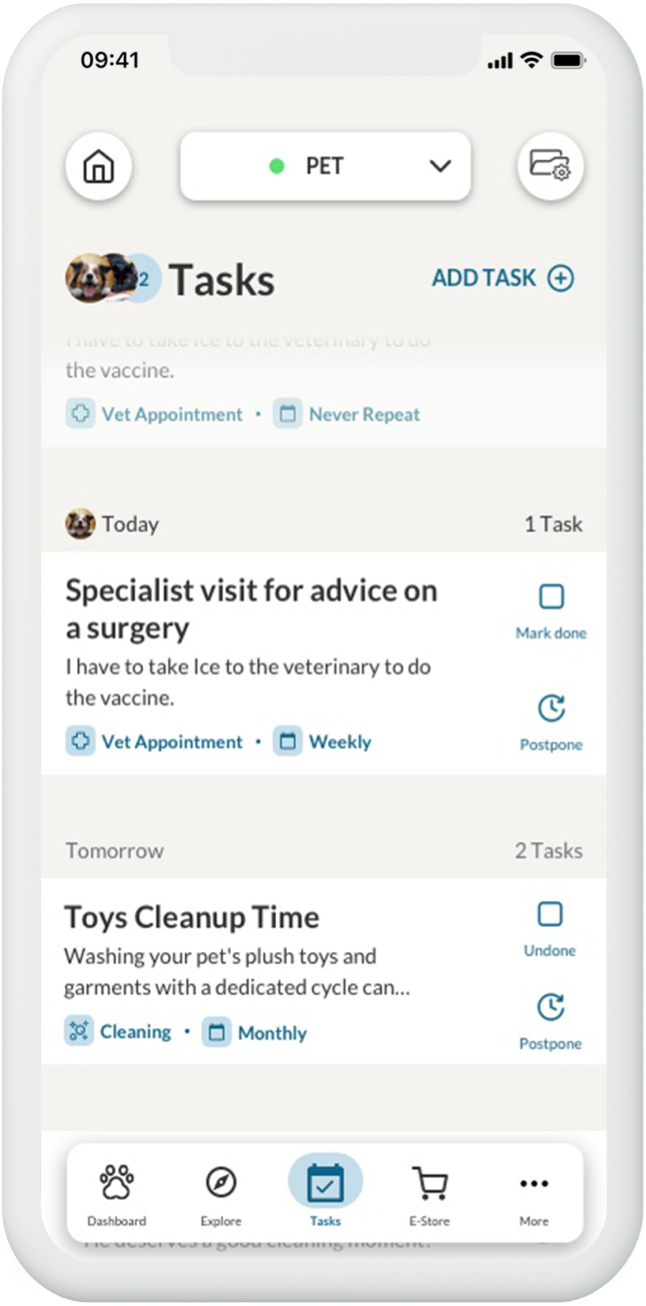Image resolution: width=646 pixels, height=1306 pixels.
Task: Add a new task
Action: [x=502, y=278]
